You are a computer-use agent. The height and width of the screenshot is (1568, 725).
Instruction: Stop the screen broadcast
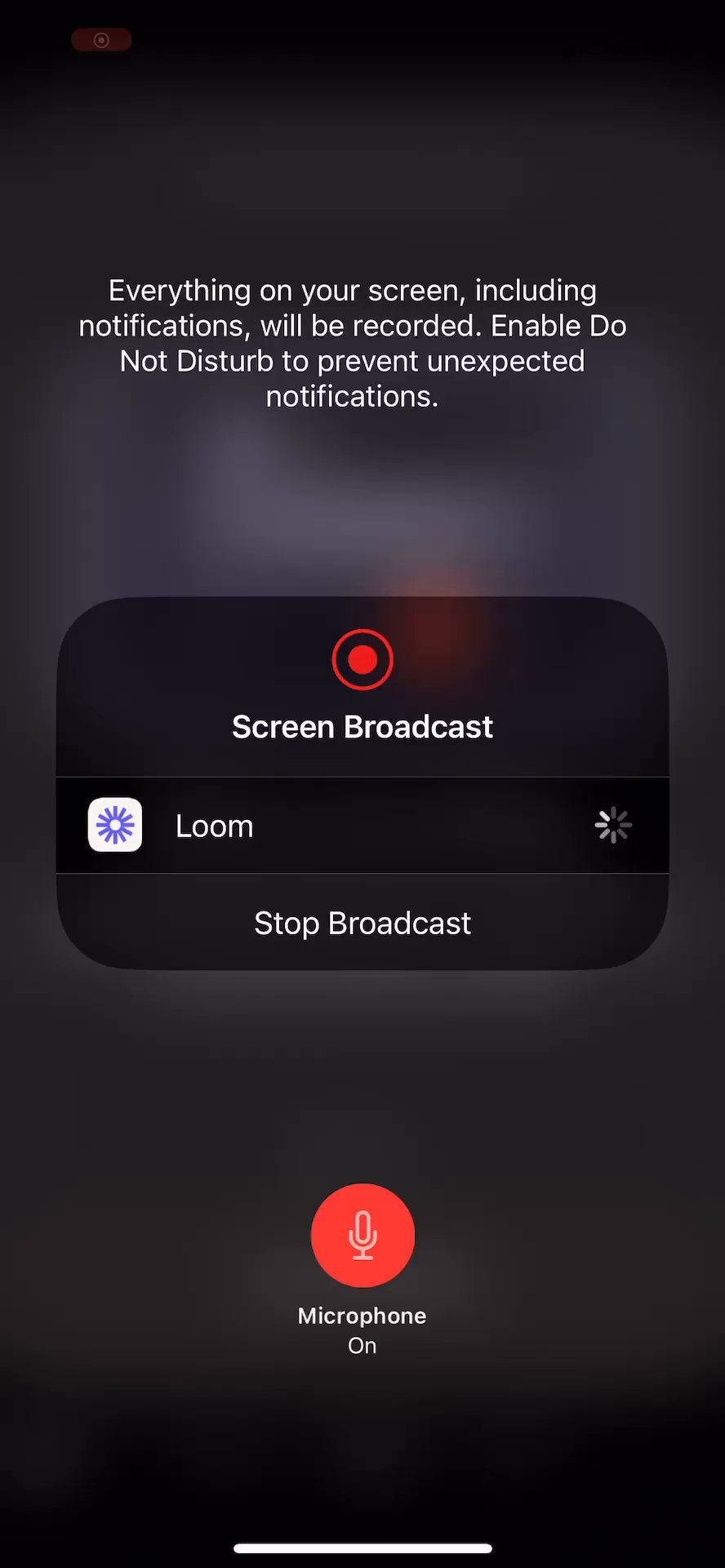(x=362, y=923)
